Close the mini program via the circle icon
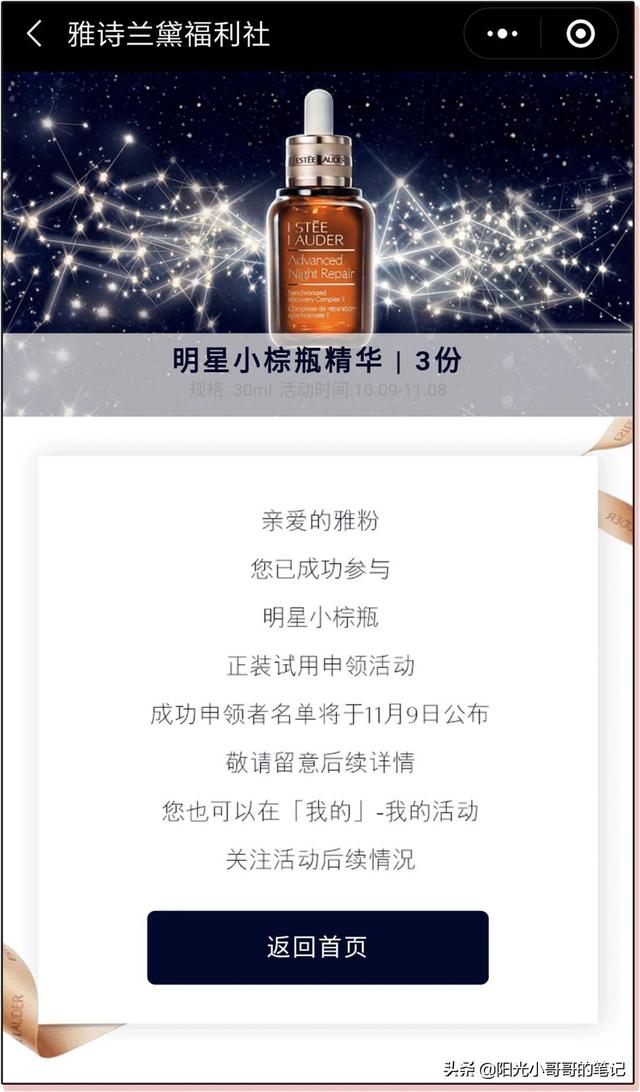 [580, 33]
